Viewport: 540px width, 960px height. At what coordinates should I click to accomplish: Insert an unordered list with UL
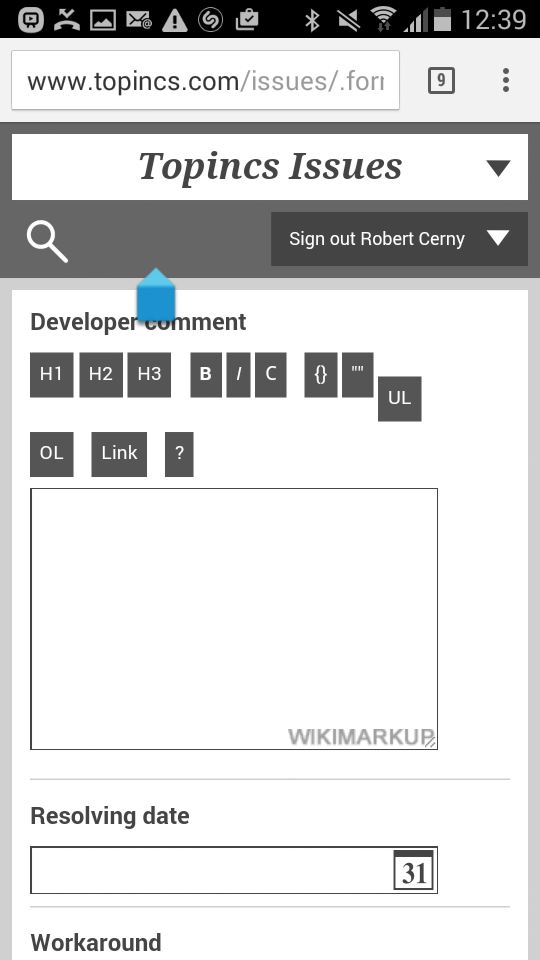(400, 399)
